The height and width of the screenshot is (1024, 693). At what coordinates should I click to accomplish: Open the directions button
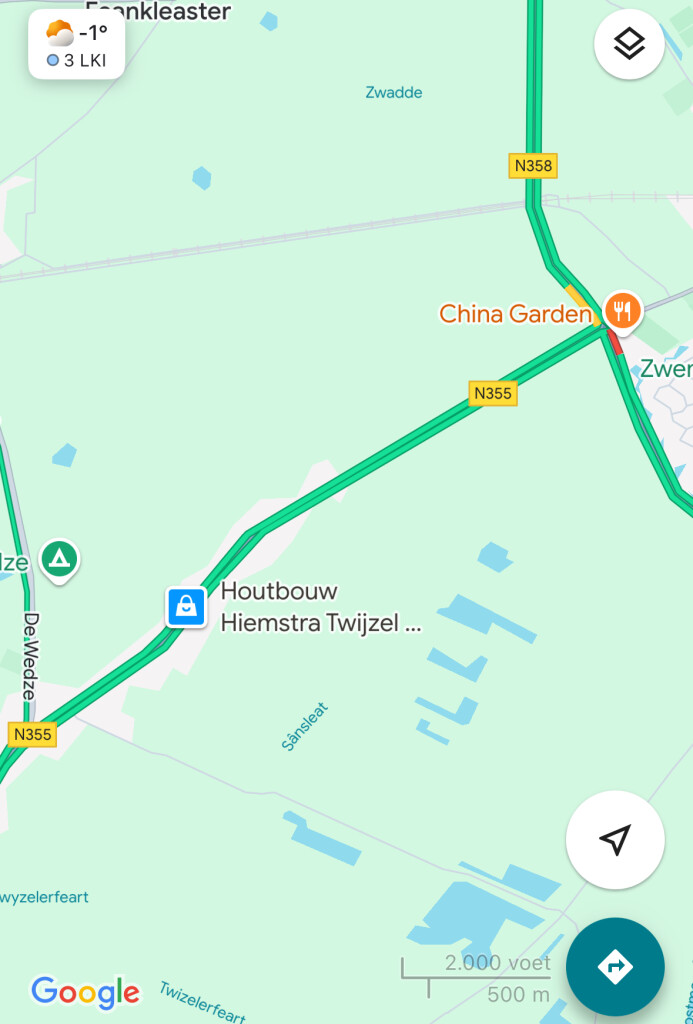[x=615, y=967]
